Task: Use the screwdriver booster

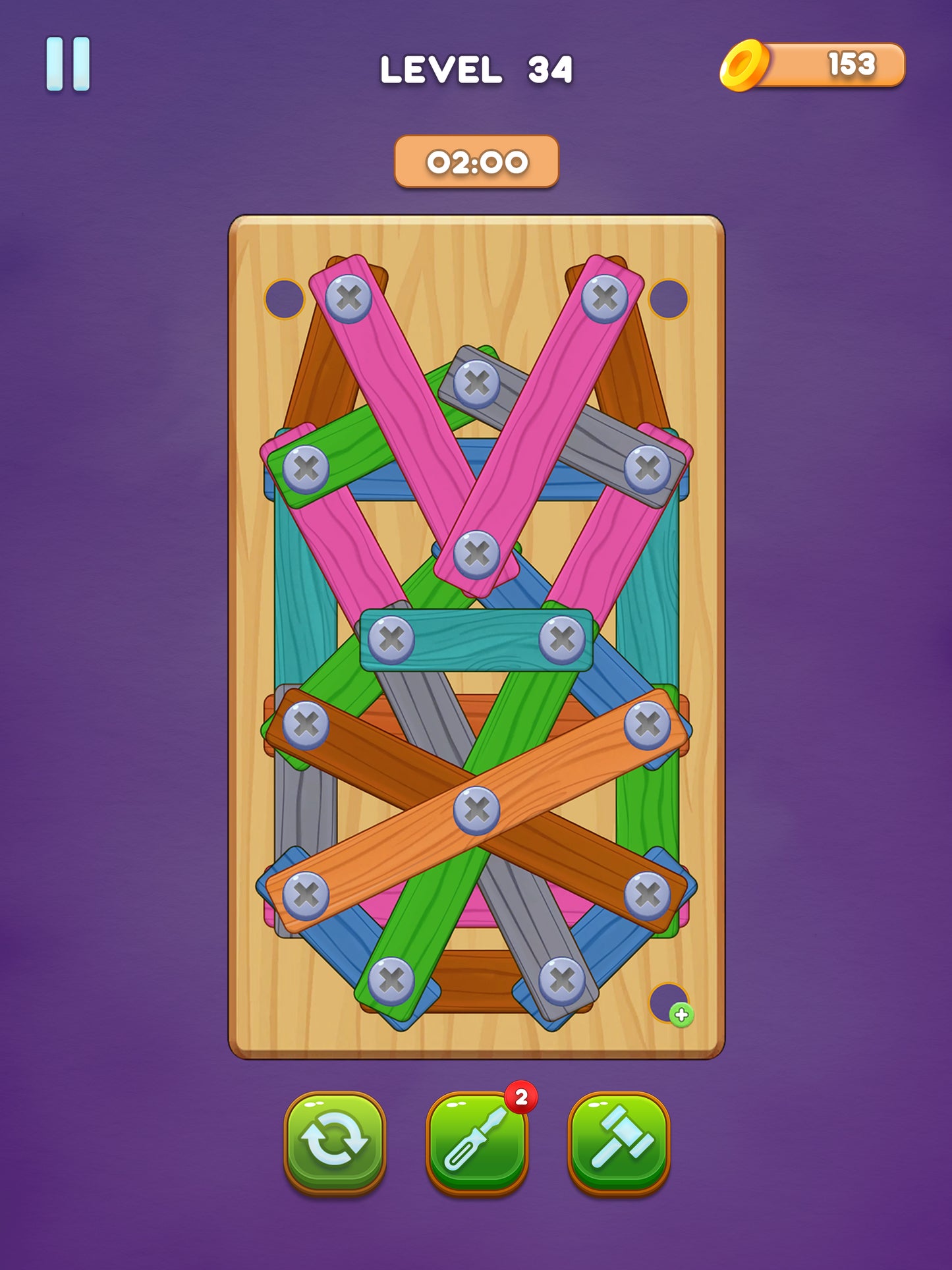Action: coord(476,1142)
